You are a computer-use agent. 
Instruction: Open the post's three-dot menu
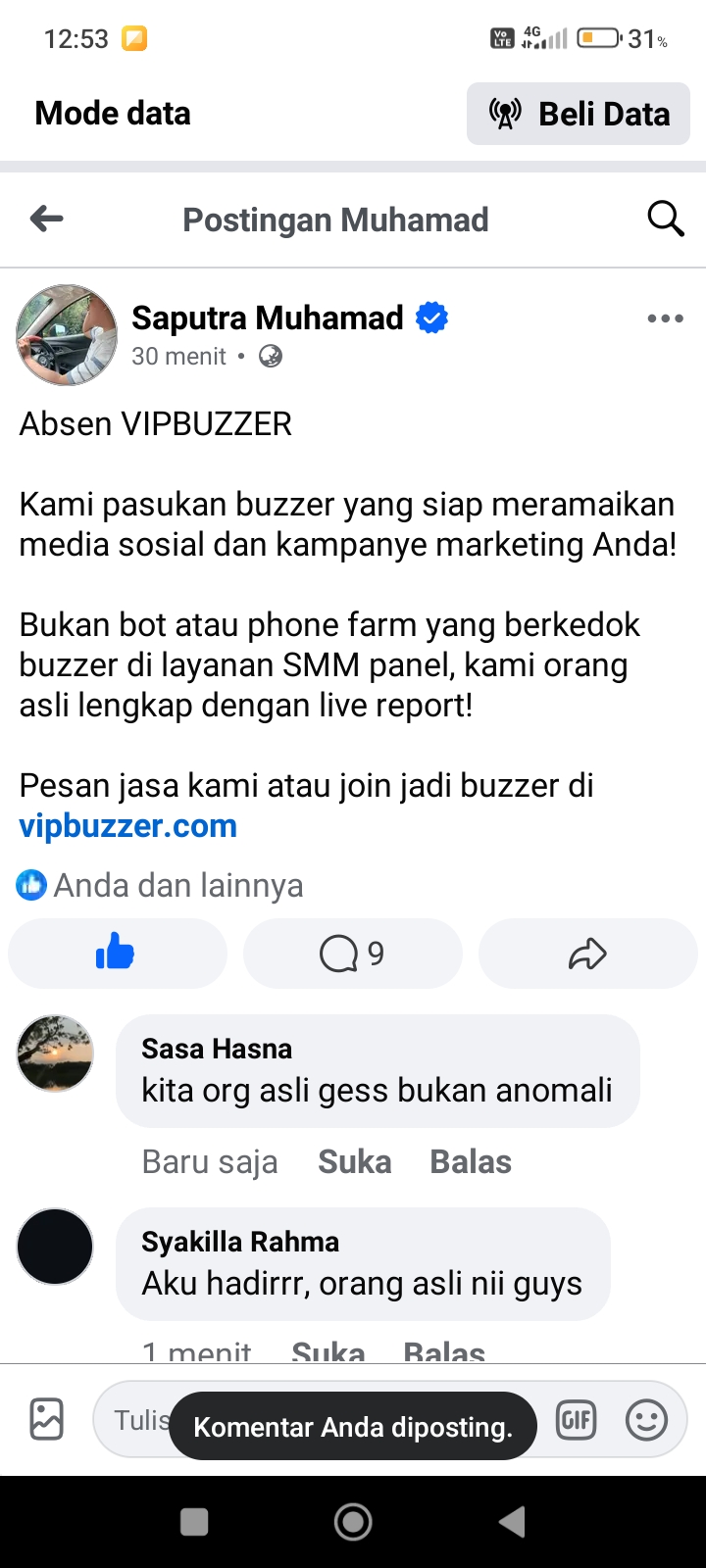pyautogui.click(x=665, y=318)
